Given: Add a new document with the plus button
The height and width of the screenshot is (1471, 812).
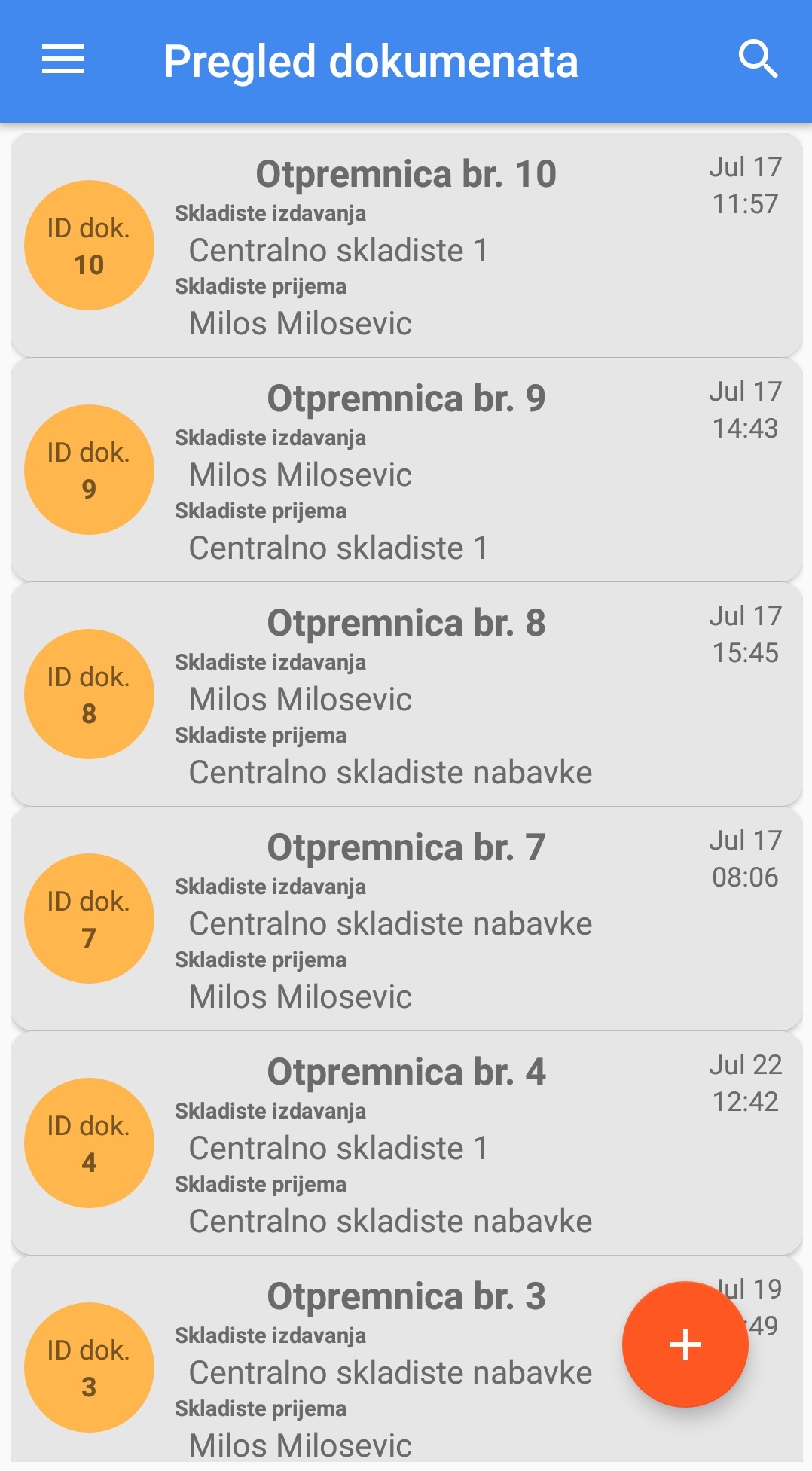Looking at the screenshot, I should point(685,1344).
